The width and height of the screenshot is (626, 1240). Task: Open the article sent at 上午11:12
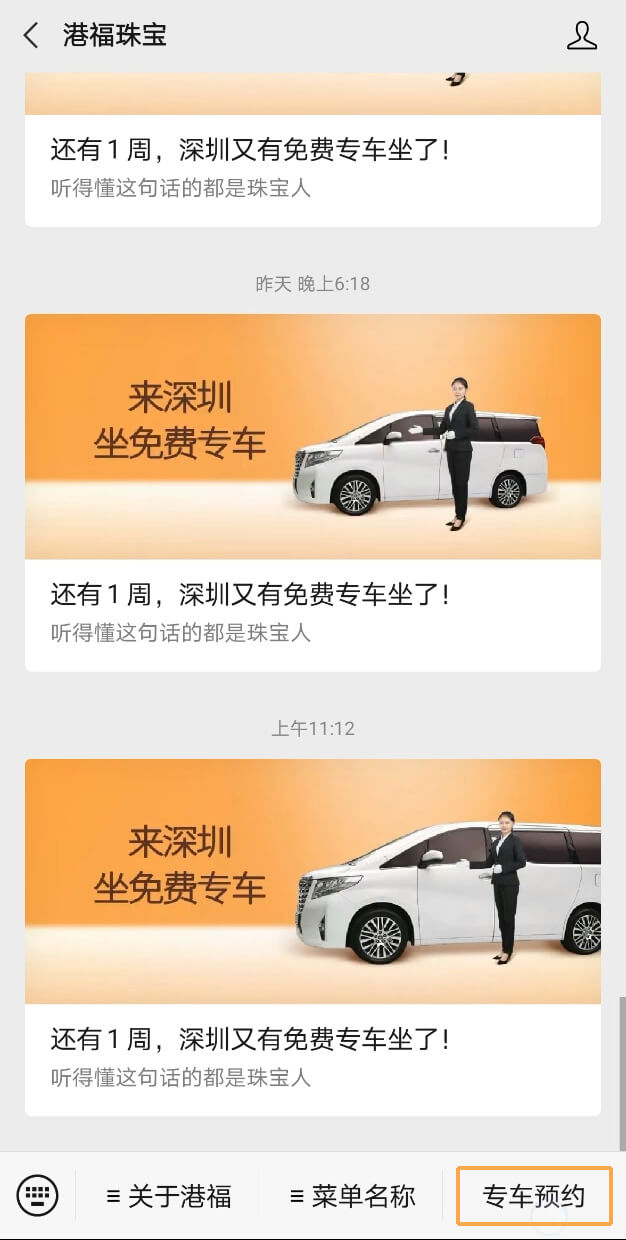312,937
